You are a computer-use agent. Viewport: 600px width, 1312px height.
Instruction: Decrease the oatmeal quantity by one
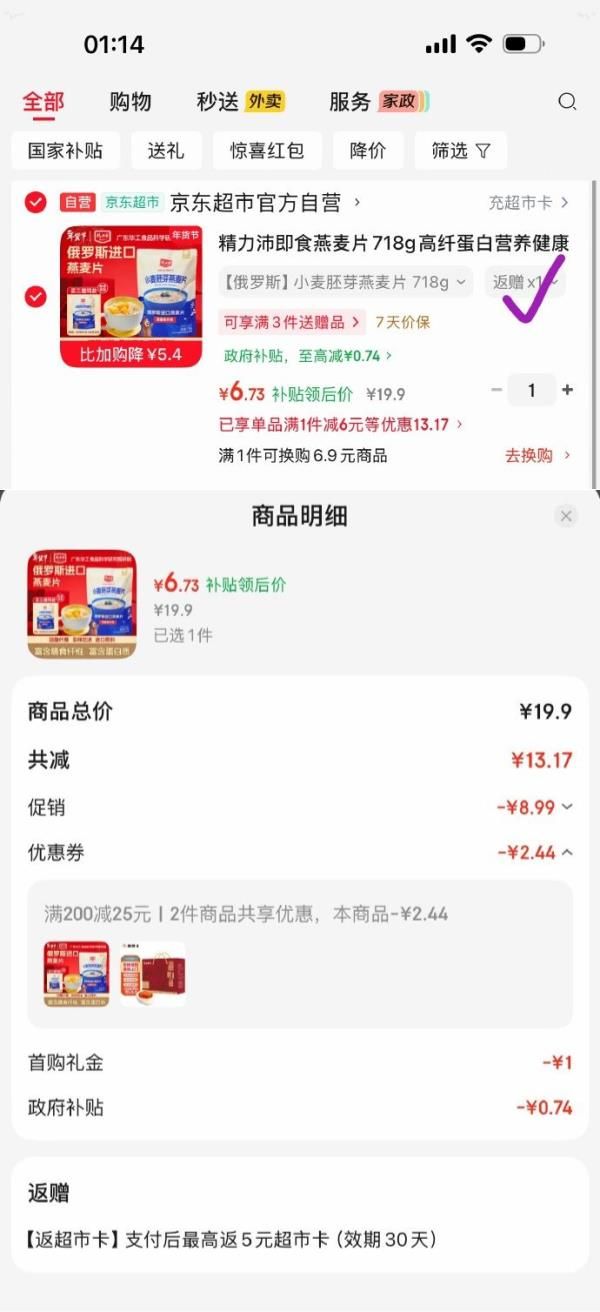click(x=497, y=390)
